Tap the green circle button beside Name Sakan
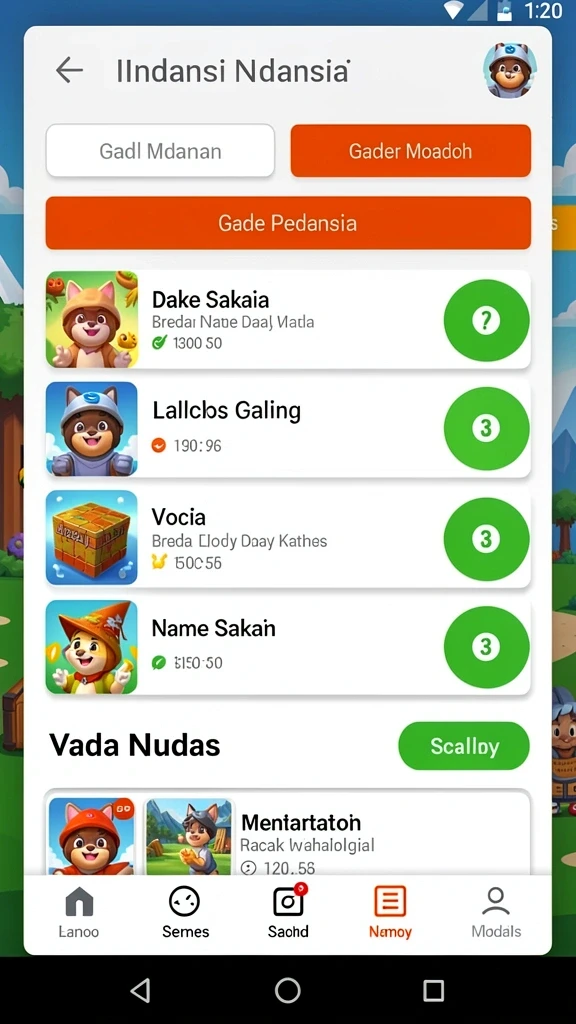This screenshot has width=576, height=1024. pos(486,647)
